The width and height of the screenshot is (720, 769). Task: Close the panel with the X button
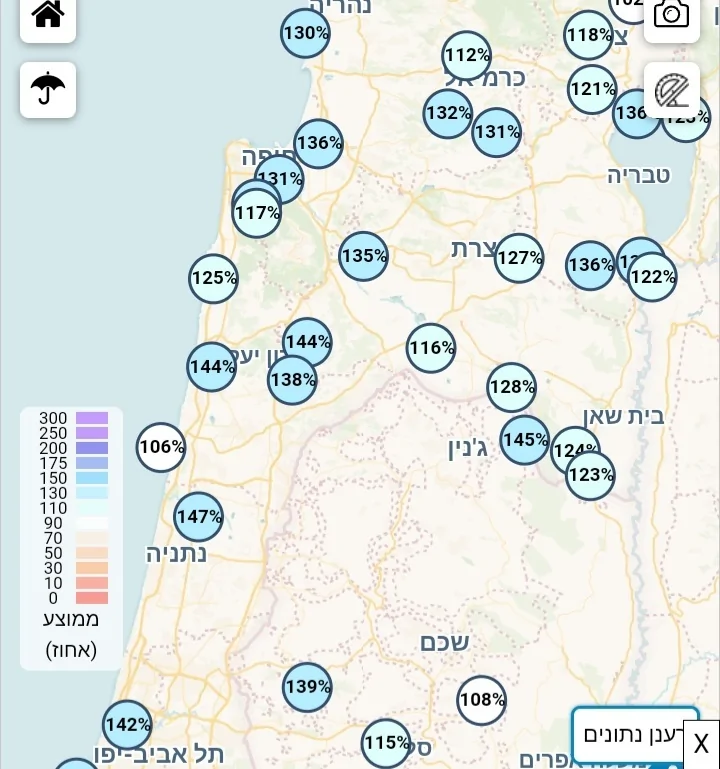[701, 744]
